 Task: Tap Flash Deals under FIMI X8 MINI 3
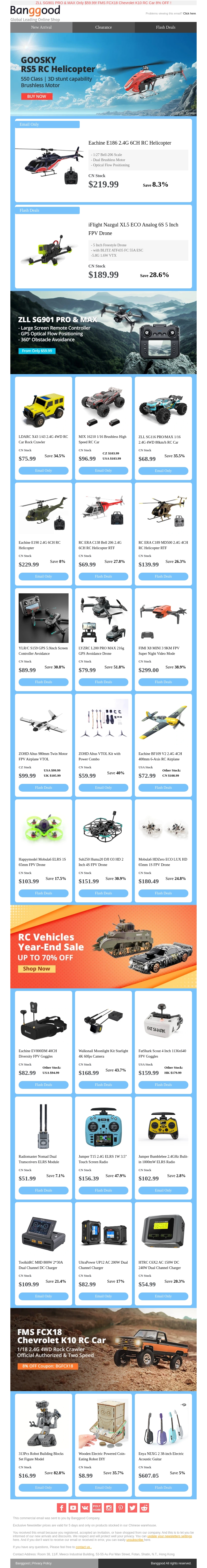(163, 682)
